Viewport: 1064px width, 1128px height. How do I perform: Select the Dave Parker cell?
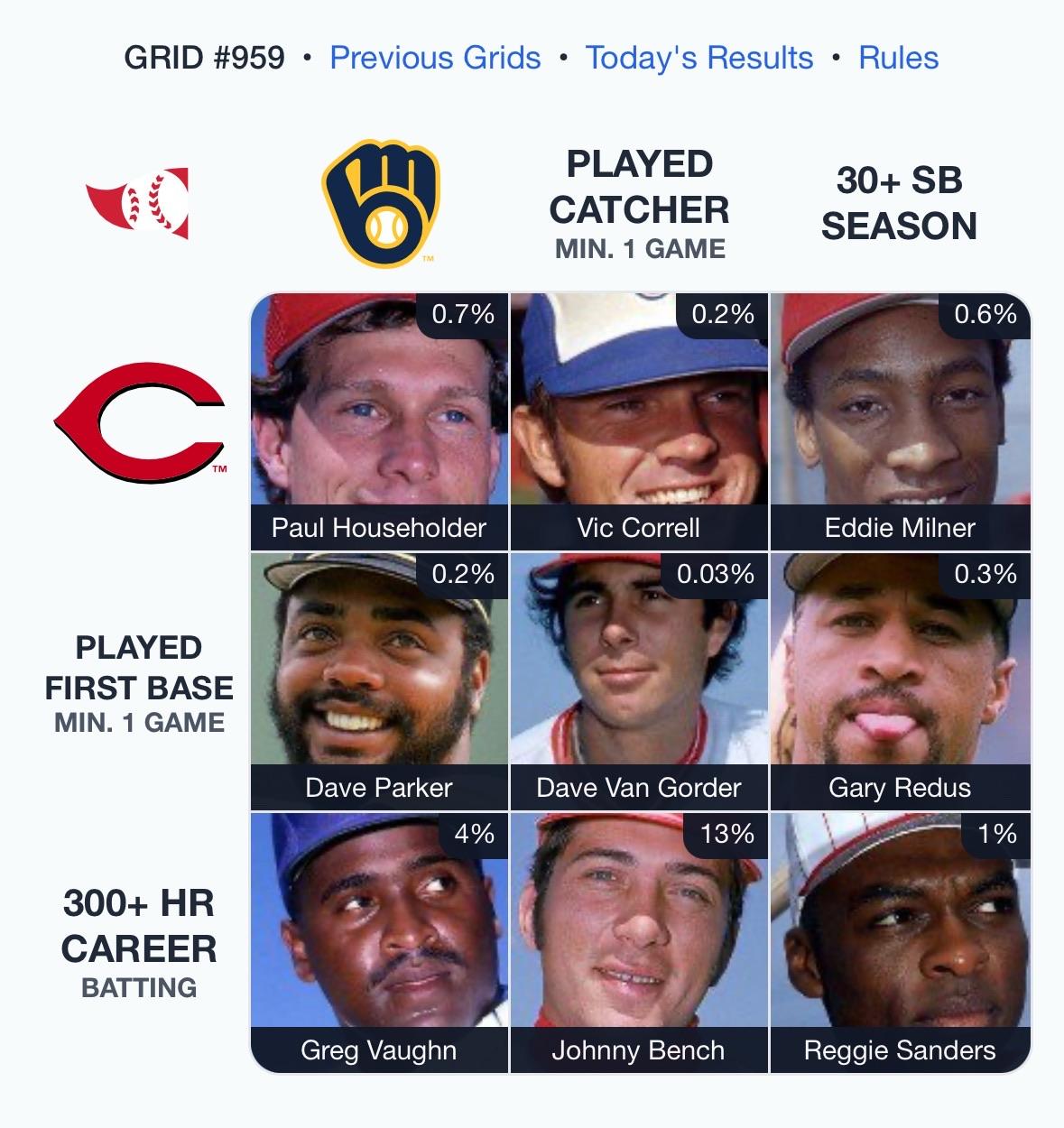[x=379, y=681]
